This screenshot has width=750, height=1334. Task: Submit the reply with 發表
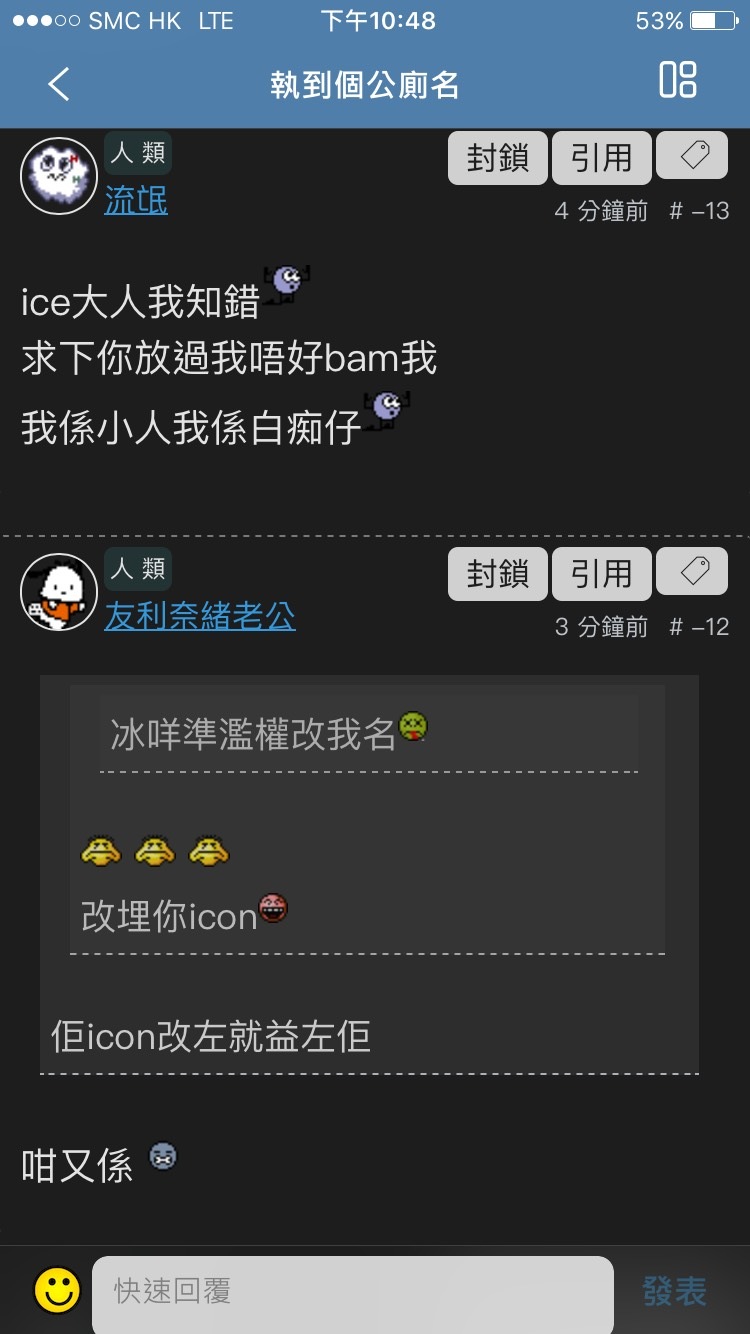click(674, 1291)
